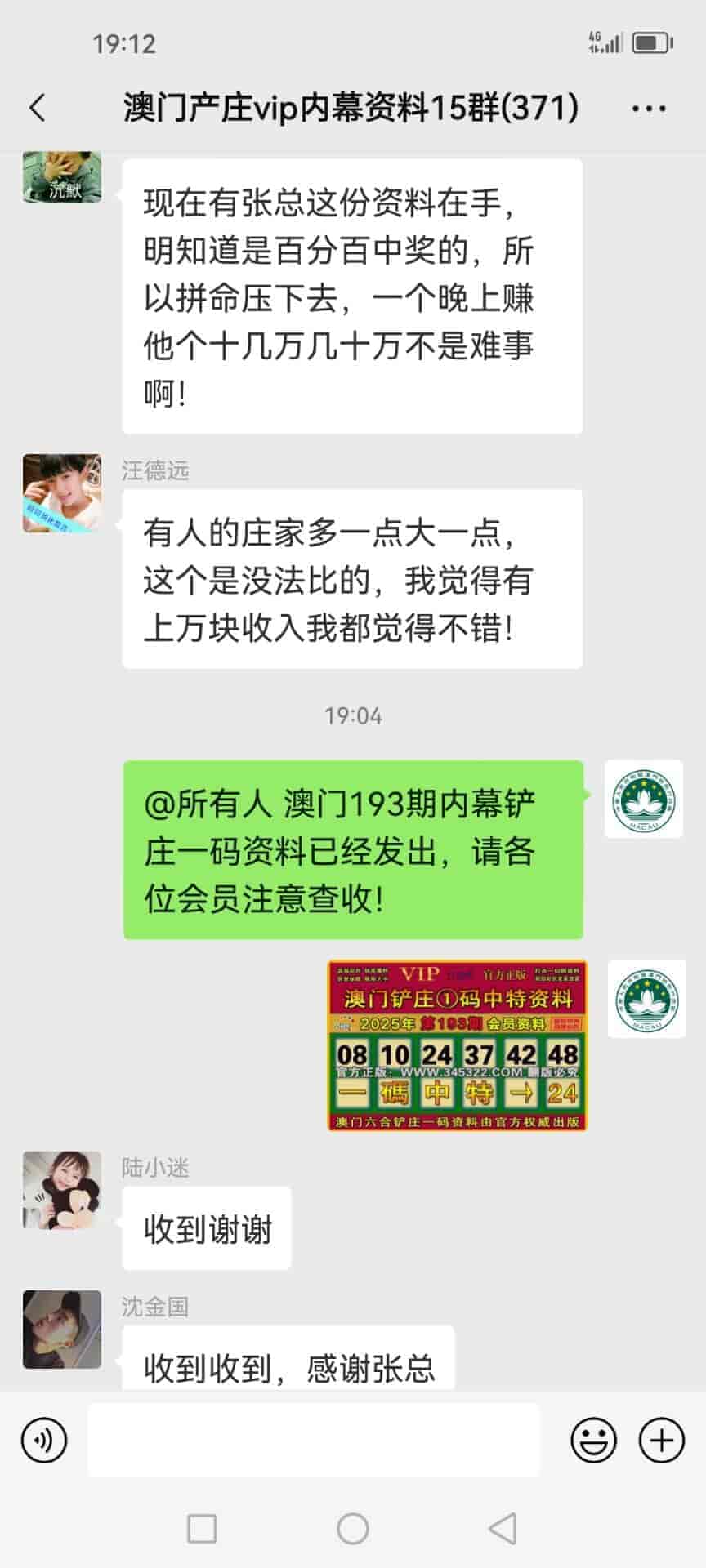This screenshot has width=706, height=1568.
Task: Open the emoji picker
Action: click(x=593, y=1440)
